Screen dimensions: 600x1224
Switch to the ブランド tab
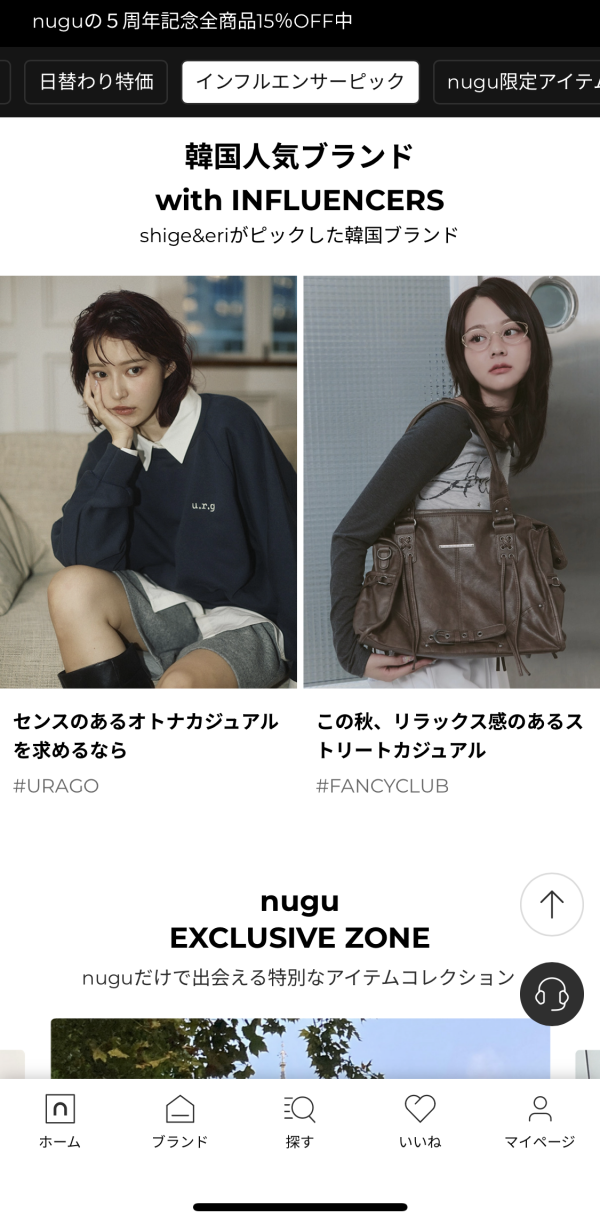point(180,1120)
